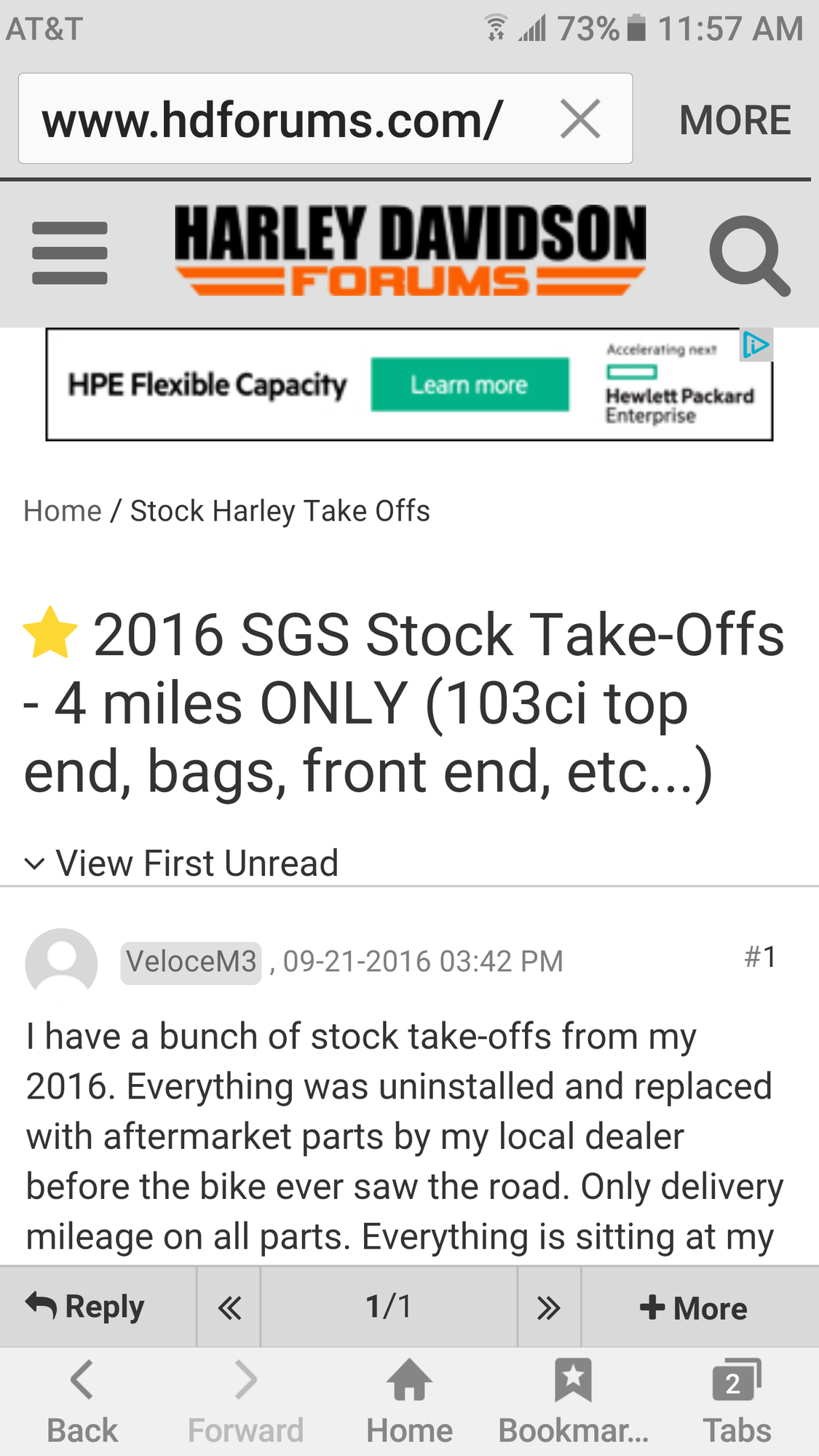Go to Home breadcrumb link
Screen dimensions: 819x1456
(x=63, y=511)
